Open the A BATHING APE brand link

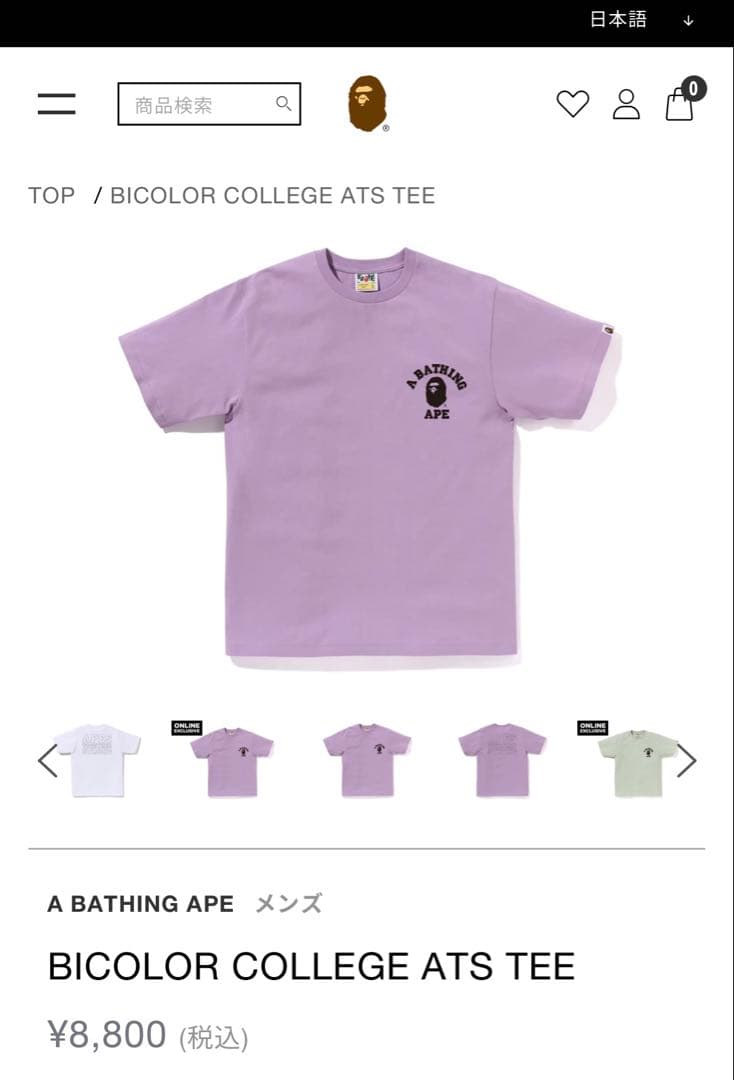pyautogui.click(x=140, y=904)
